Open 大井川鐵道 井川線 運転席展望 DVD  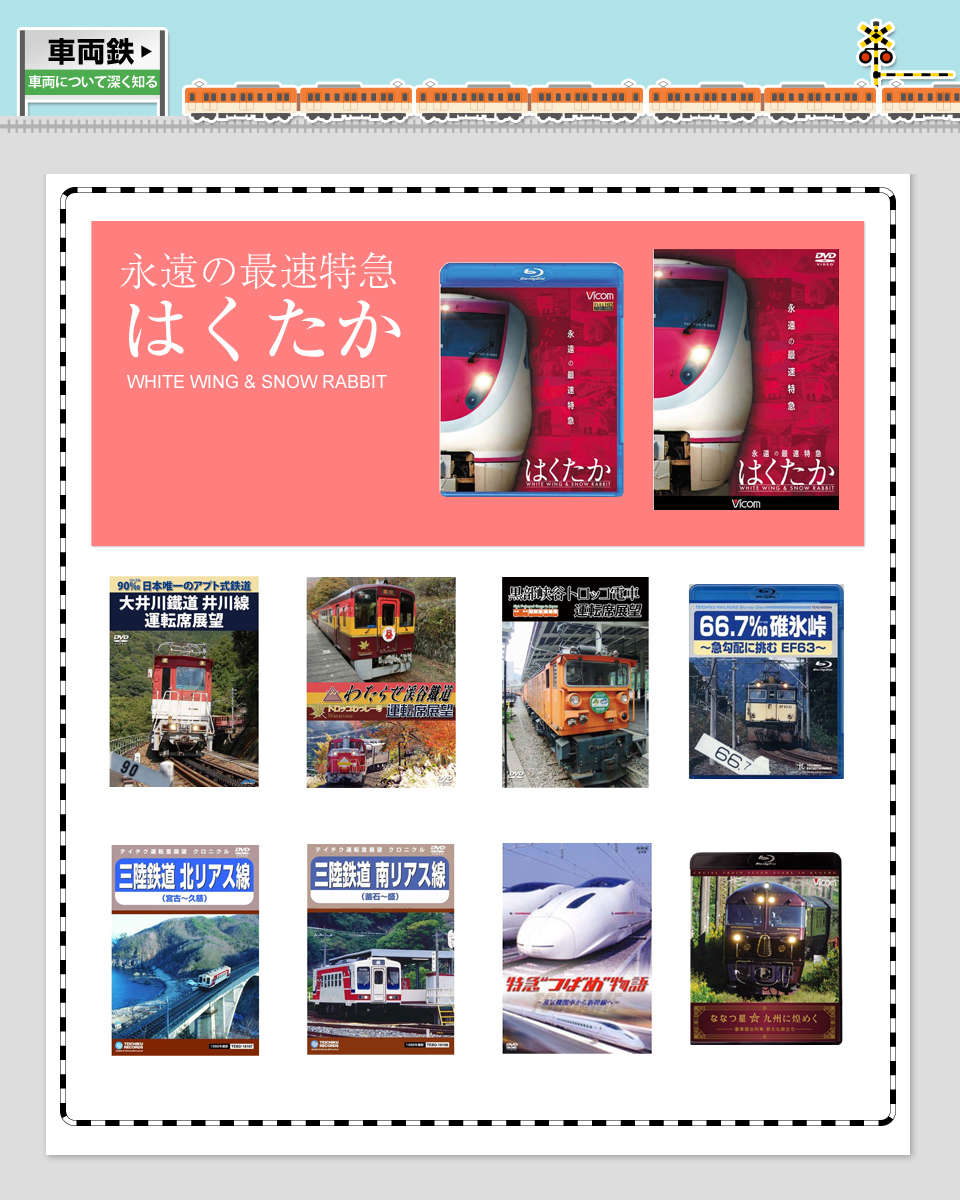tap(184, 681)
